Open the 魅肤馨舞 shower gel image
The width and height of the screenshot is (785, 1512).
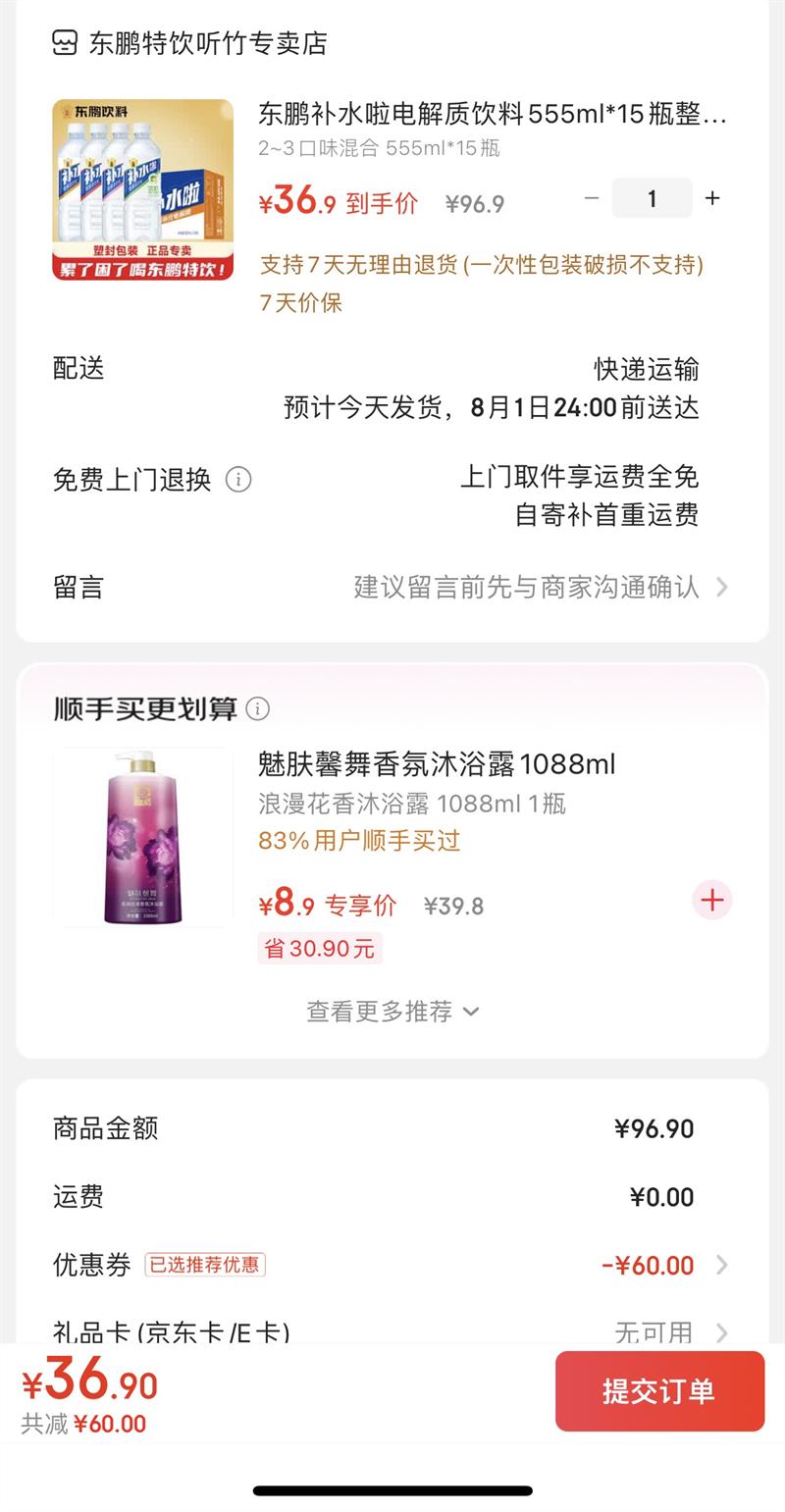pos(143,837)
